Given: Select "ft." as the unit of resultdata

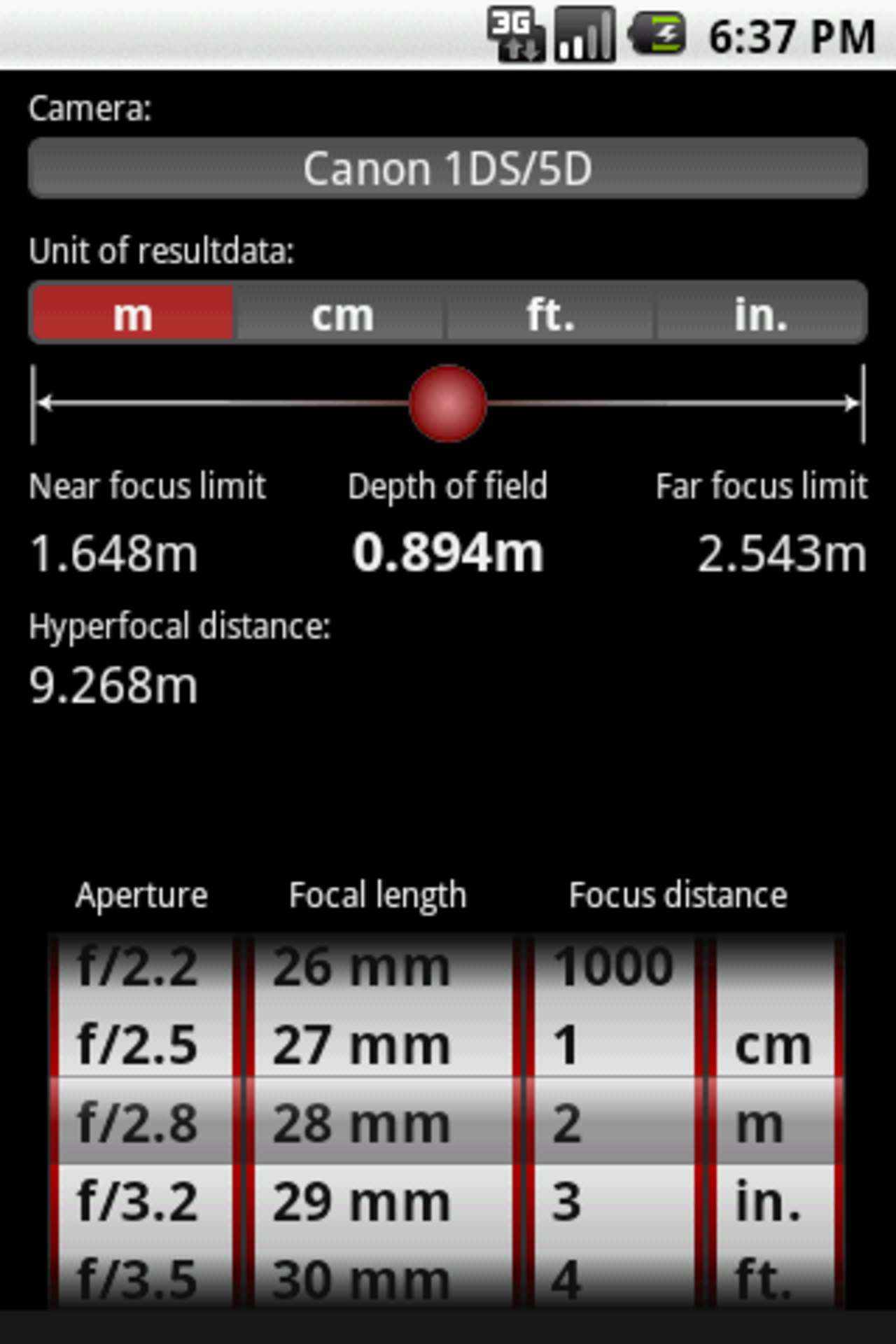Looking at the screenshot, I should [550, 314].
